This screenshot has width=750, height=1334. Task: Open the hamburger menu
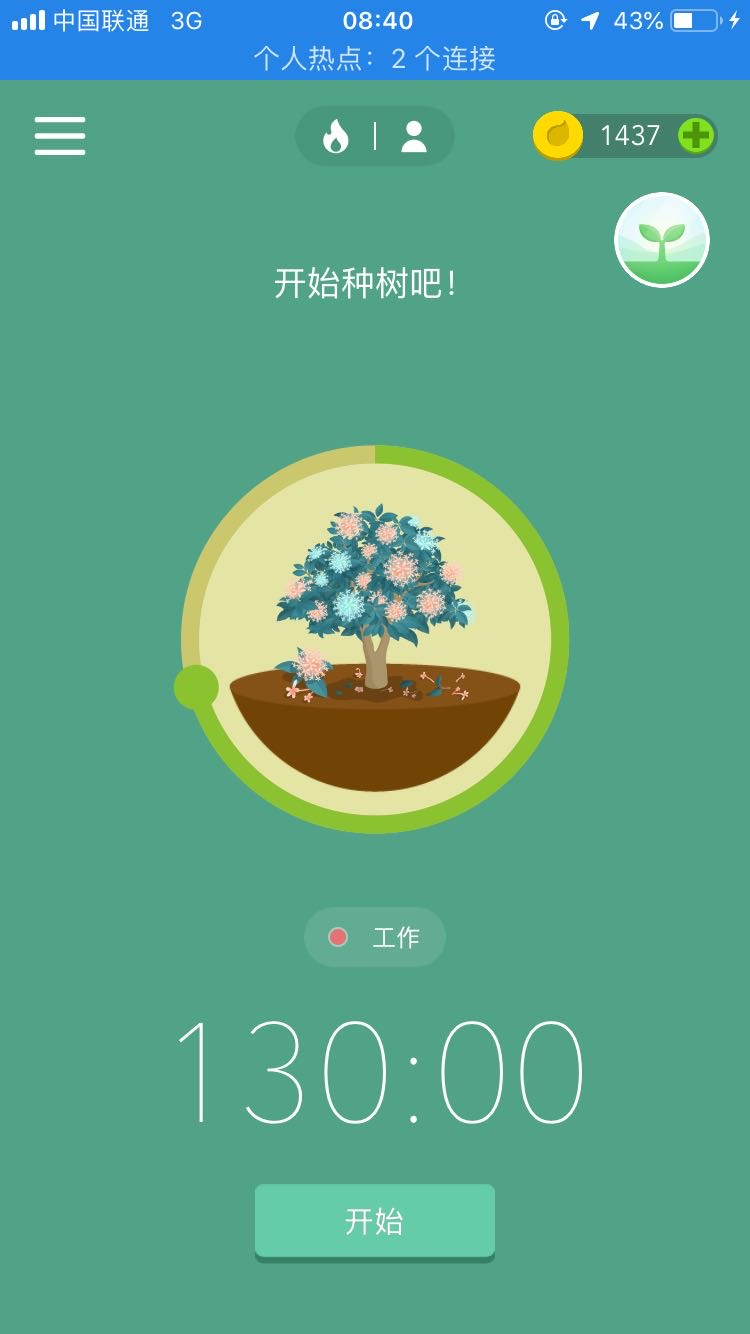tap(60, 136)
